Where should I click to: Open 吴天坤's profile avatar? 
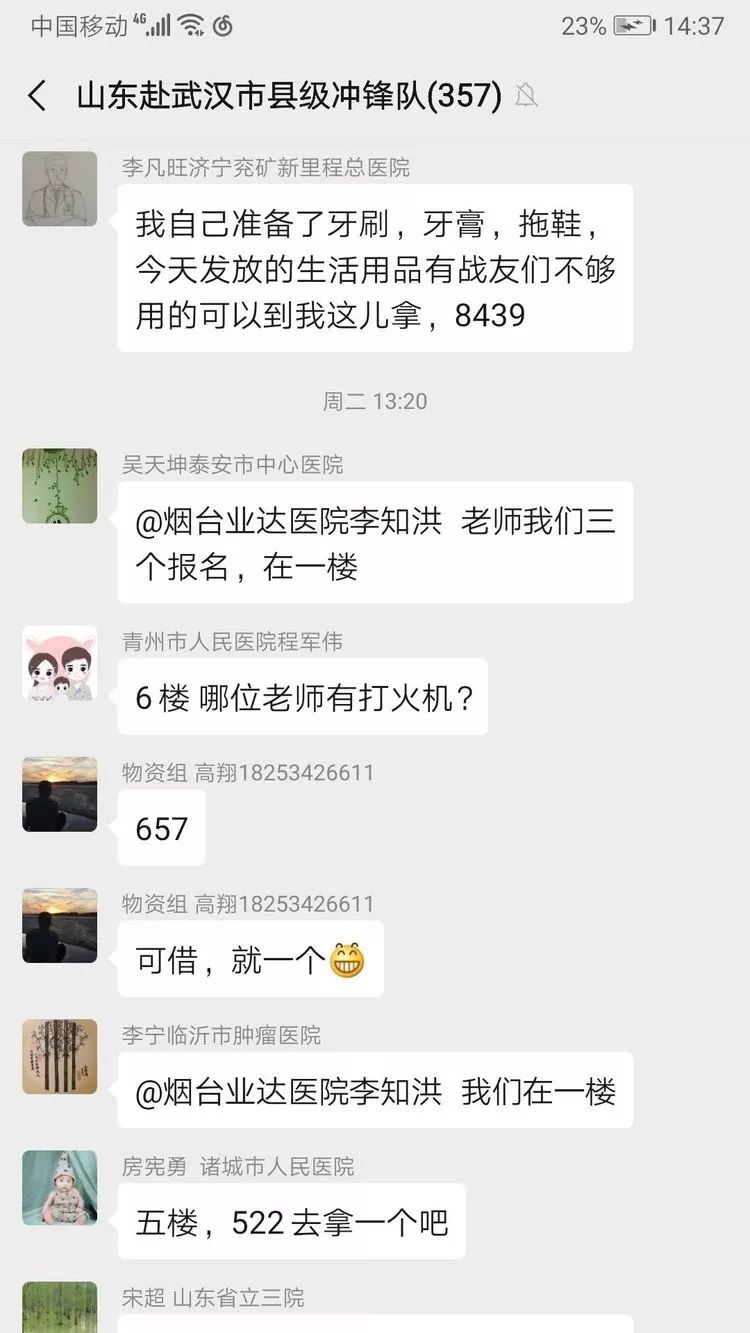[60, 486]
